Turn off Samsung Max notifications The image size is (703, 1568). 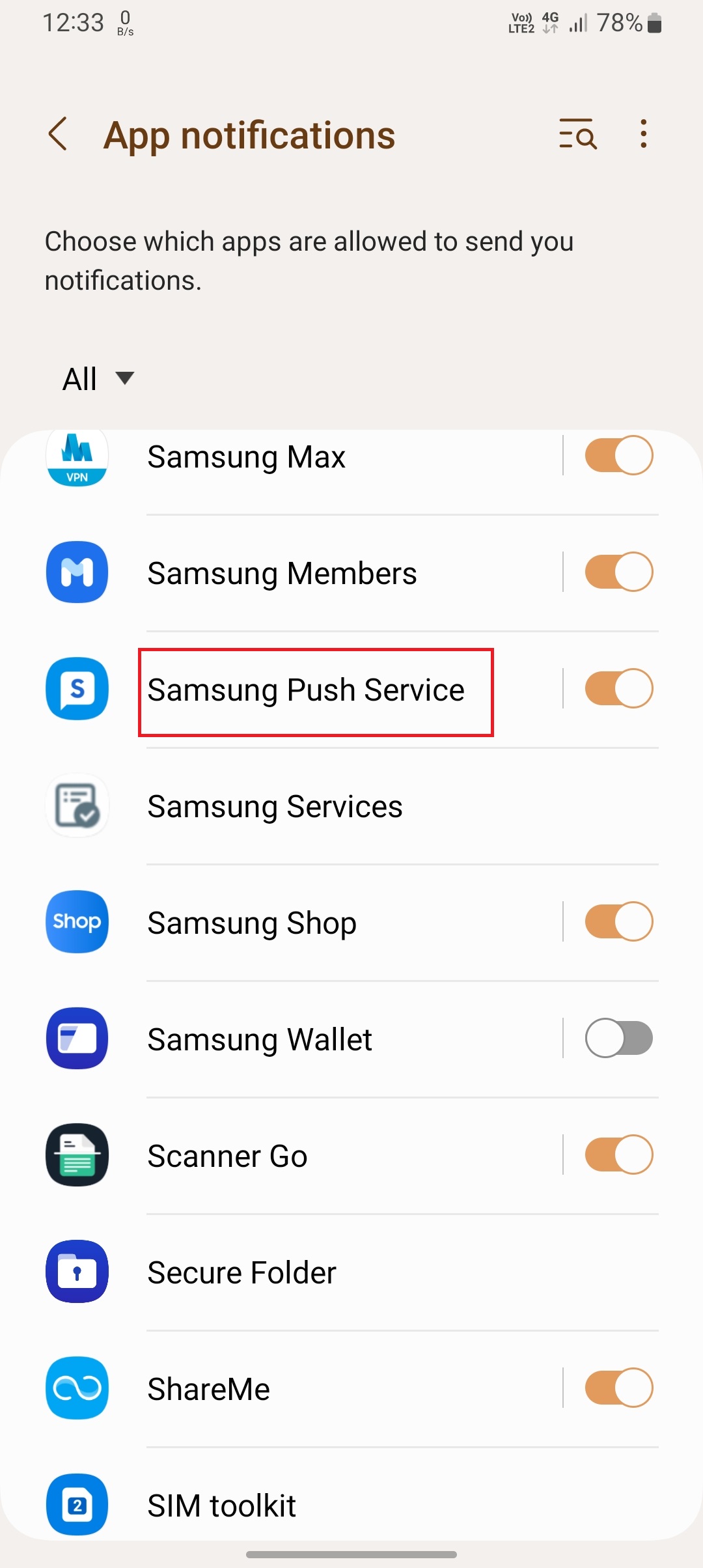tap(618, 456)
